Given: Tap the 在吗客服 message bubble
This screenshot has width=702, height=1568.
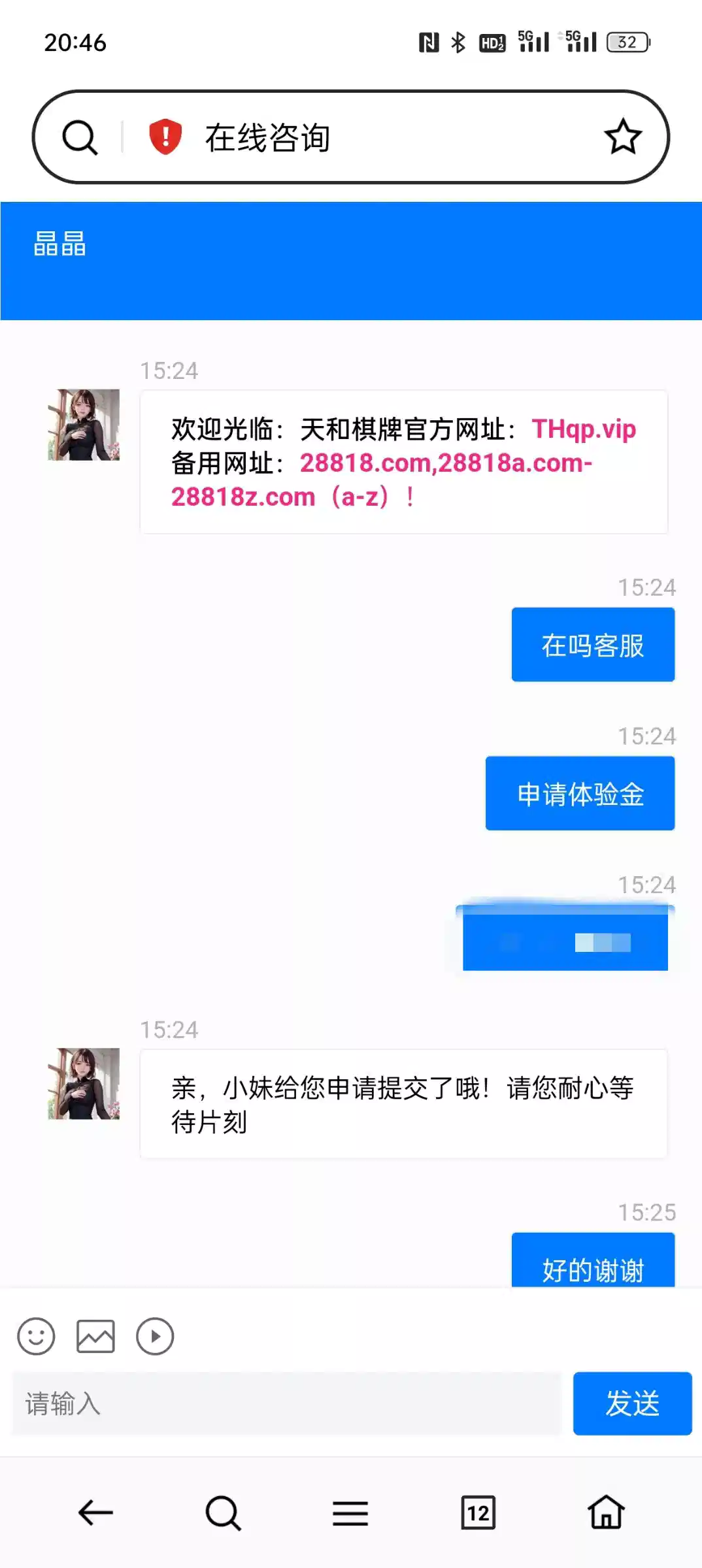Looking at the screenshot, I should (x=592, y=645).
